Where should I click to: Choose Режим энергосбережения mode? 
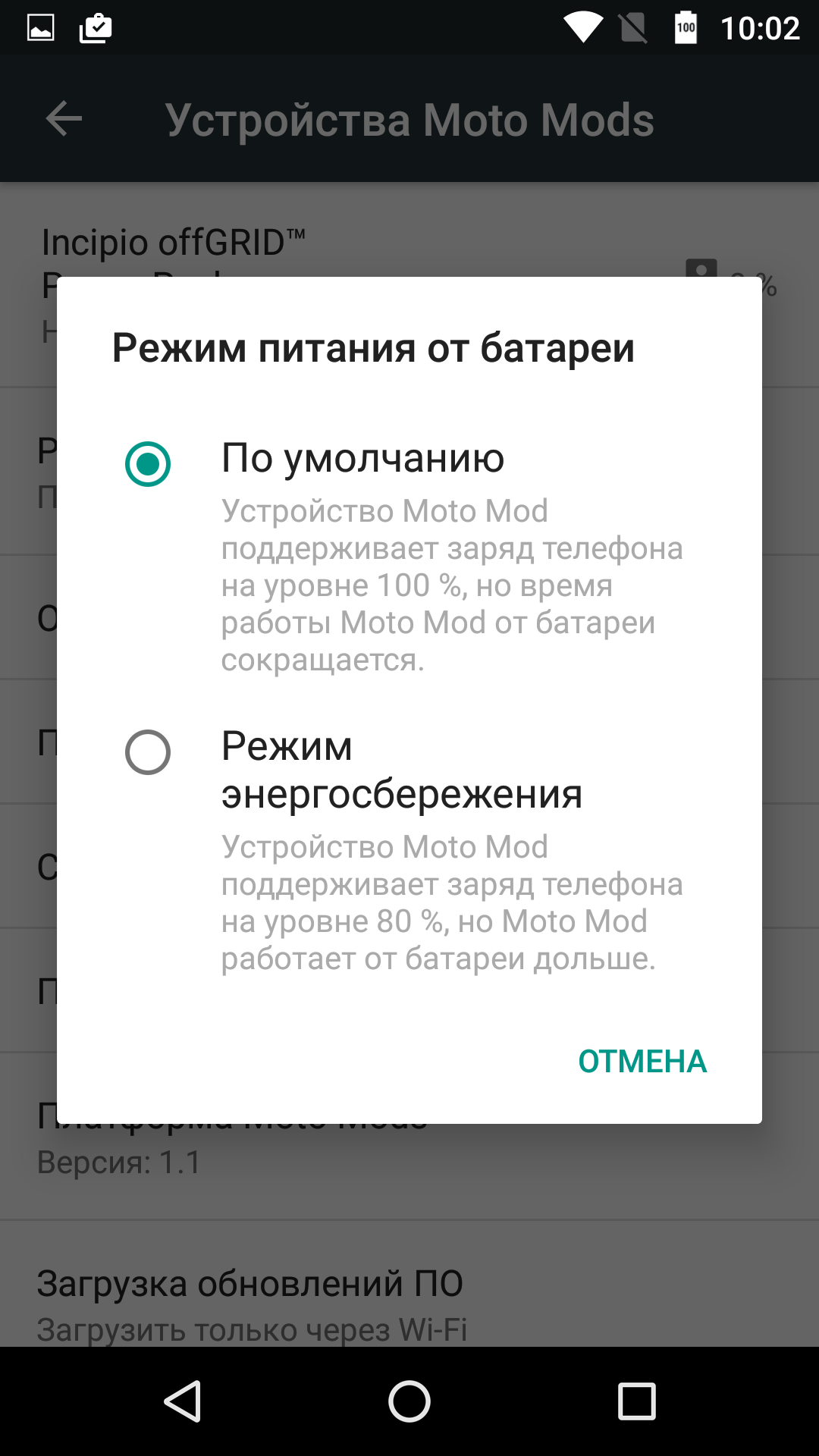pos(409,851)
